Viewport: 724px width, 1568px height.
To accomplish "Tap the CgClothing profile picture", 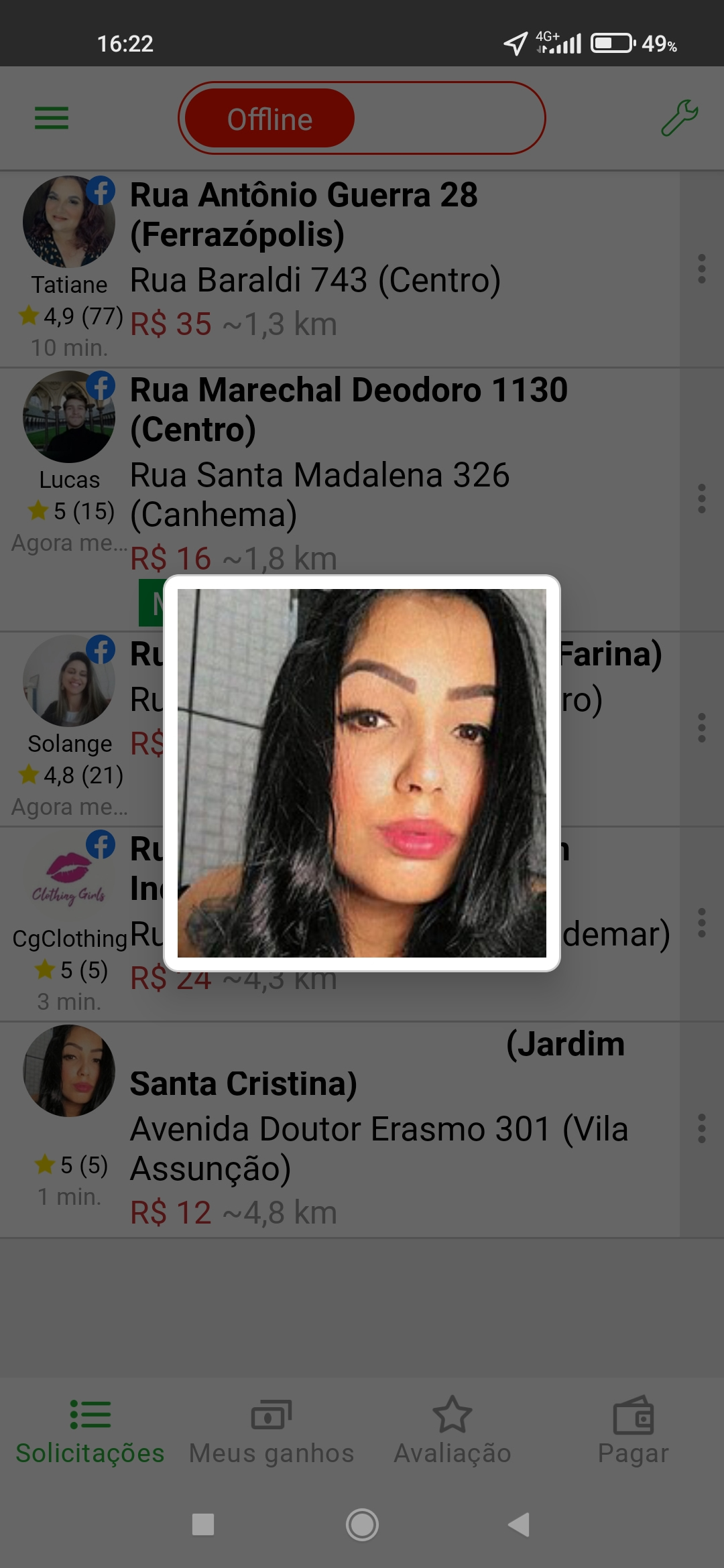I will click(x=69, y=876).
